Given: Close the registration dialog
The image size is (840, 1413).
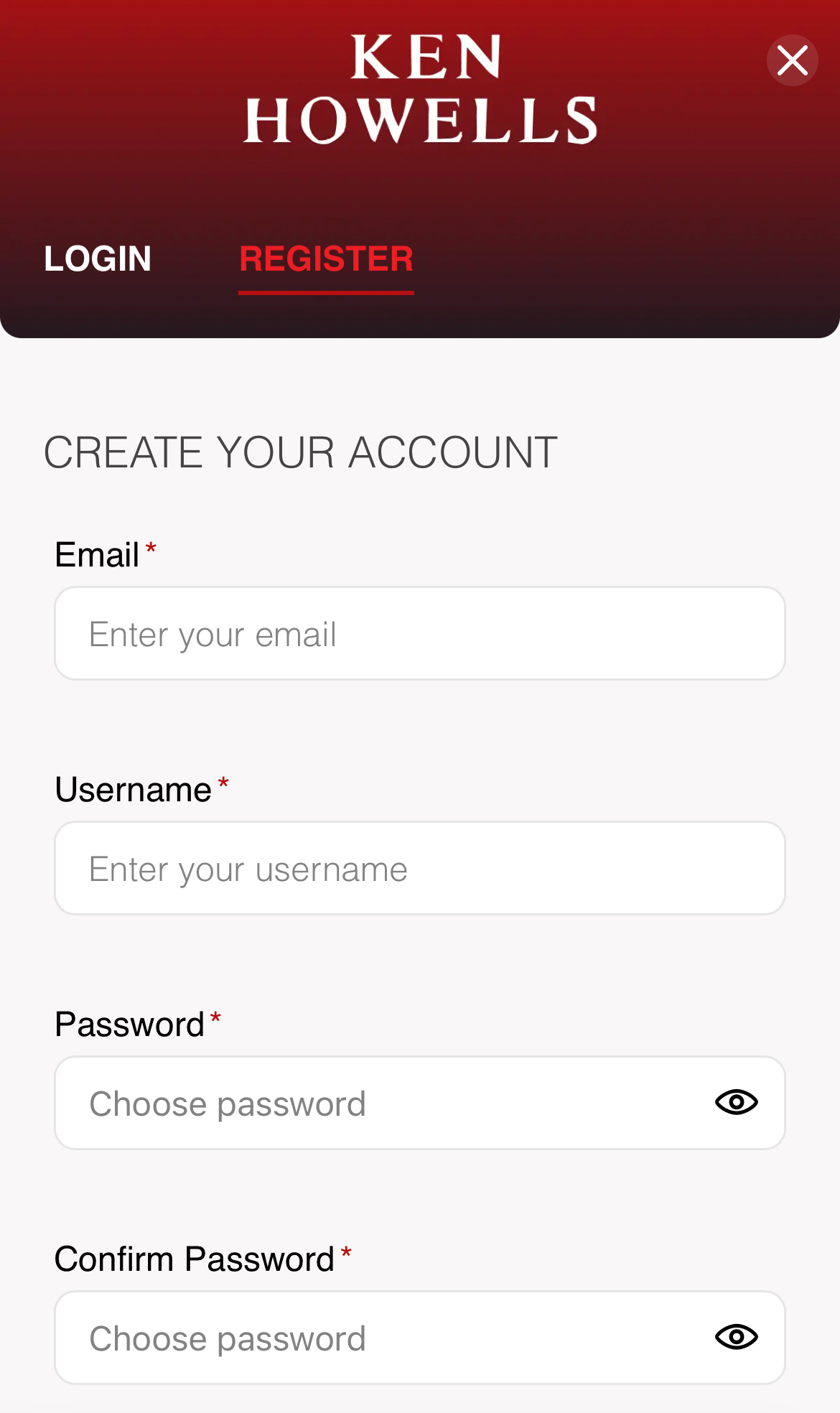Looking at the screenshot, I should click(x=792, y=60).
